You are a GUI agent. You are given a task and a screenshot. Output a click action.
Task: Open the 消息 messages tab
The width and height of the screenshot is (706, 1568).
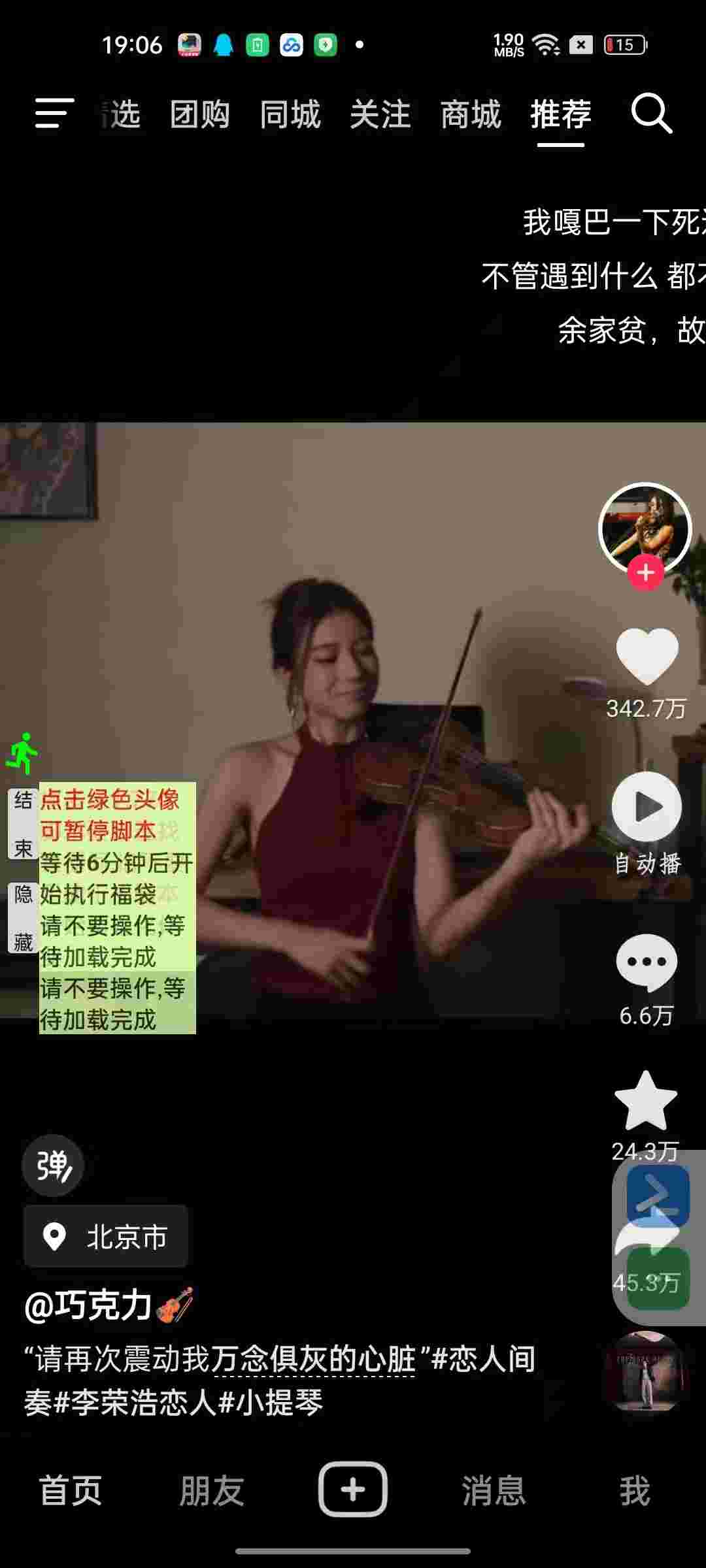494,1491
